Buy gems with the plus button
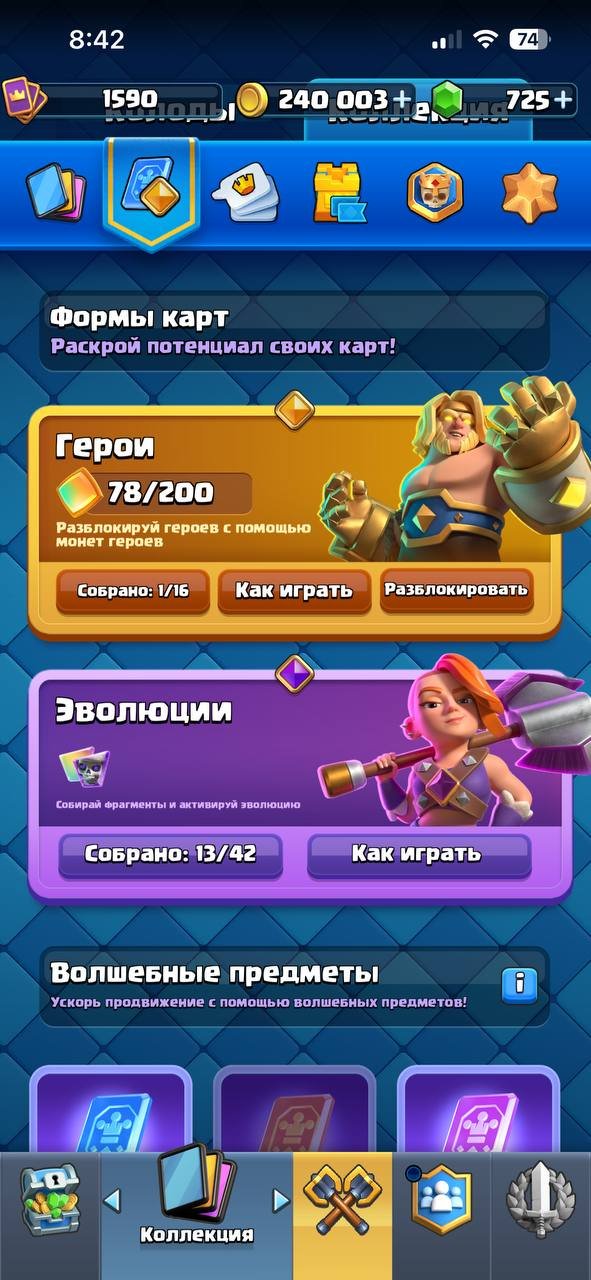This screenshot has height=1280, width=591. (x=564, y=99)
